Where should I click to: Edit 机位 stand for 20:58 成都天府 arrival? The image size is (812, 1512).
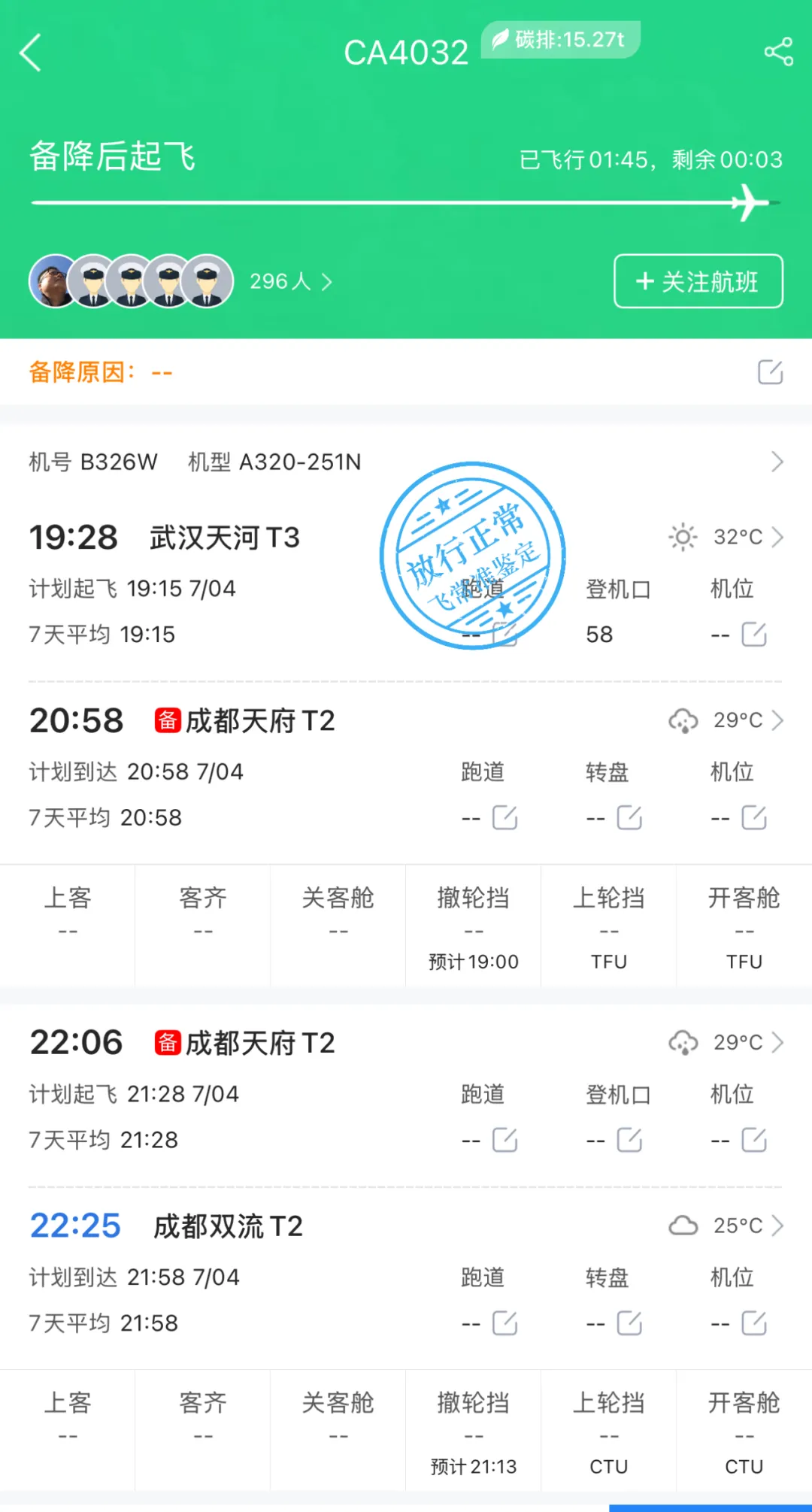click(x=754, y=817)
